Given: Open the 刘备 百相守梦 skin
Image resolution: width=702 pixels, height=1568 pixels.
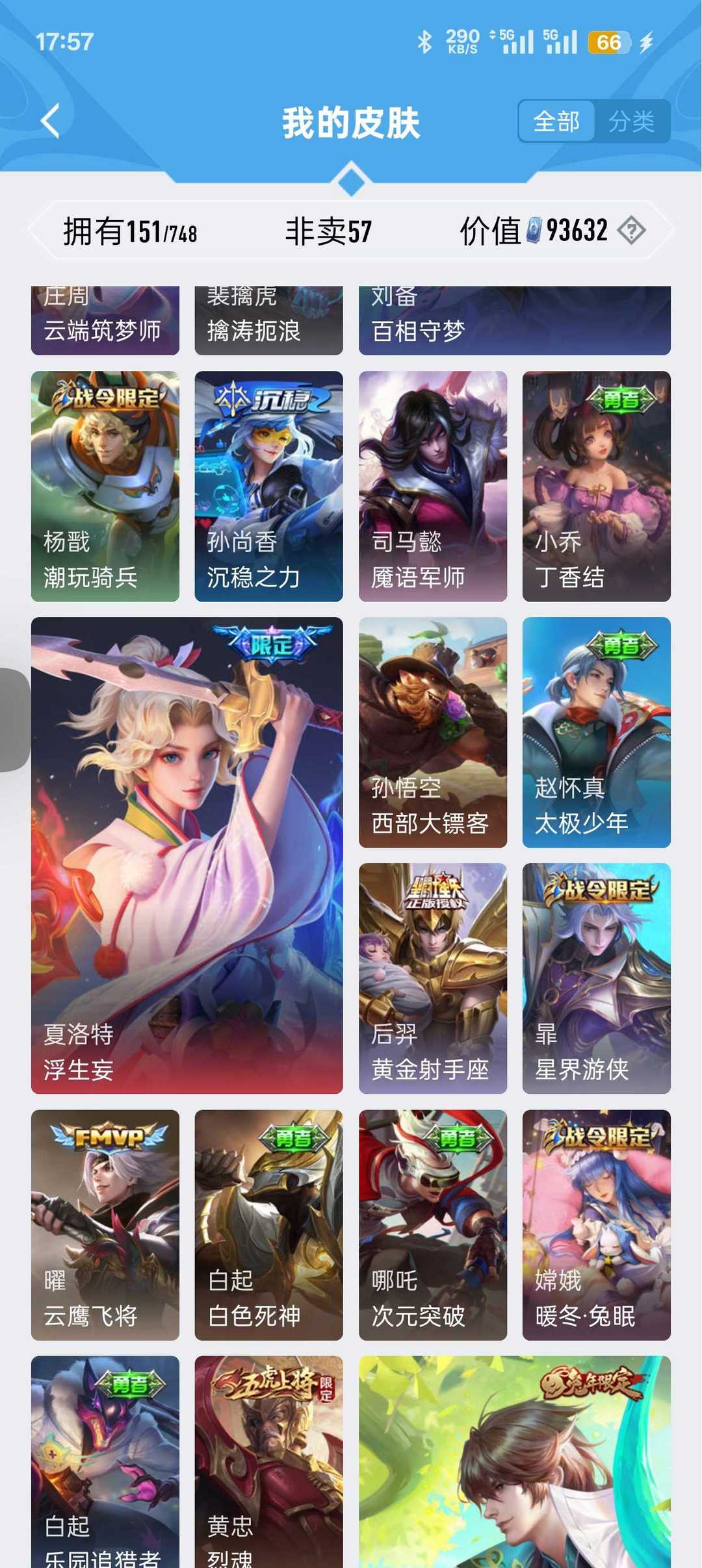Looking at the screenshot, I should coord(515,321).
